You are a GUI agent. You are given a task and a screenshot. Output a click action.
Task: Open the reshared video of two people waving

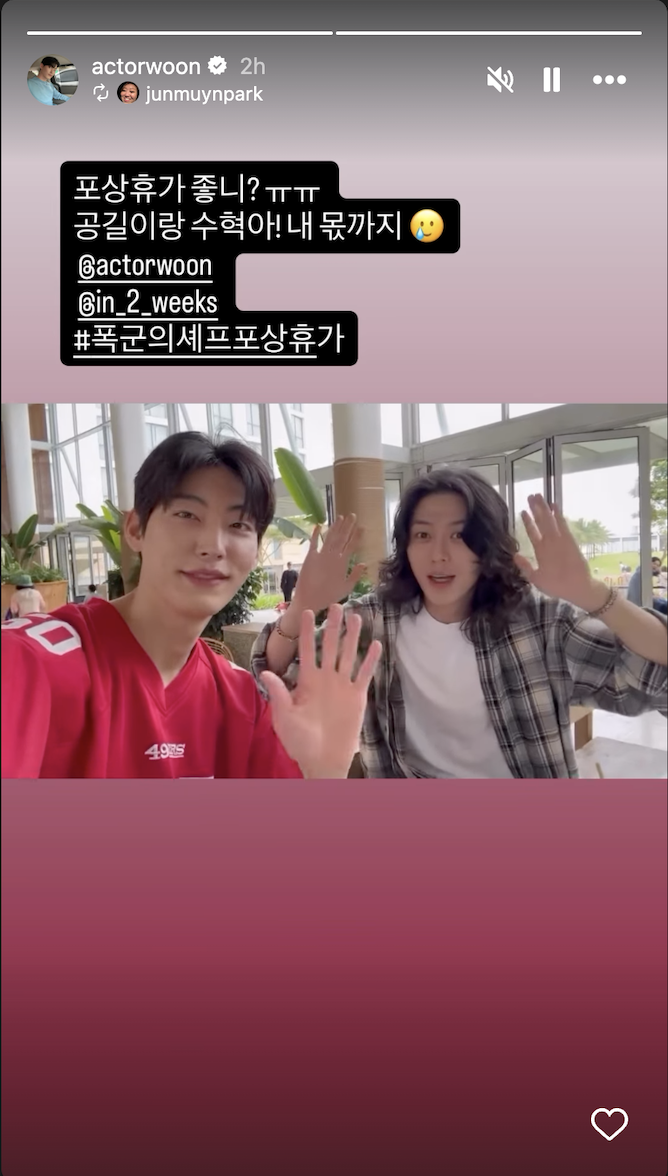click(x=334, y=591)
